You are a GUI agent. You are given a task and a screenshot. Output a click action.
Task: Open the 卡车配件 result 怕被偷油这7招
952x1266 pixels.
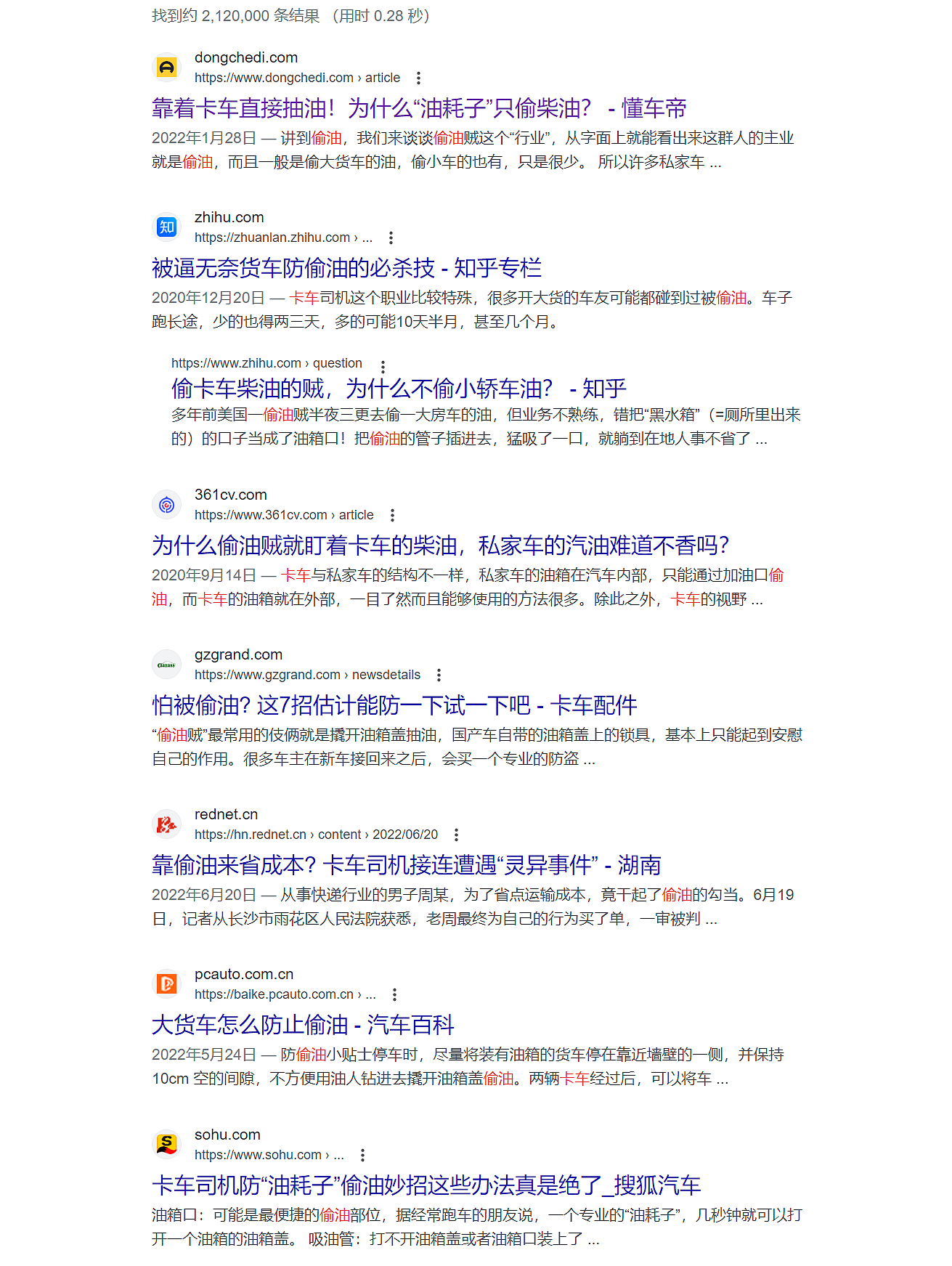pos(394,705)
